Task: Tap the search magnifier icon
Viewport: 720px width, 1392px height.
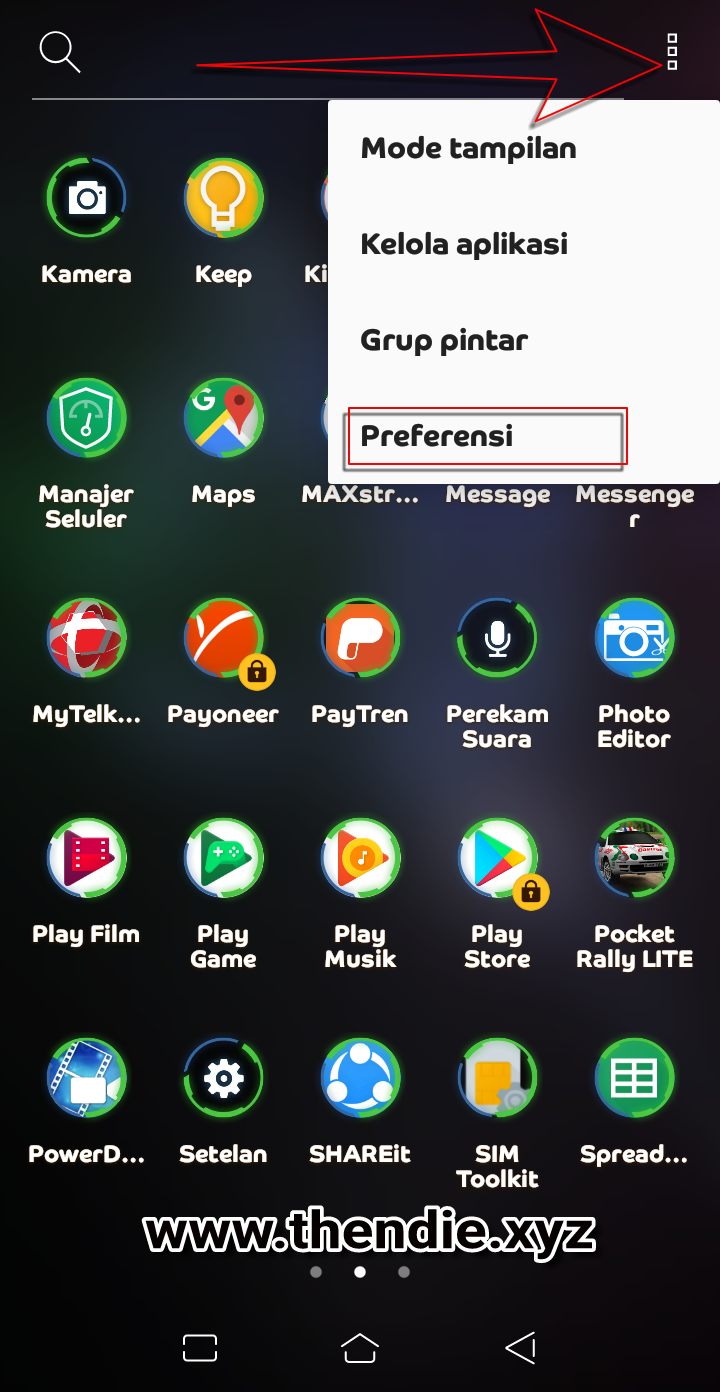Action: tap(59, 51)
